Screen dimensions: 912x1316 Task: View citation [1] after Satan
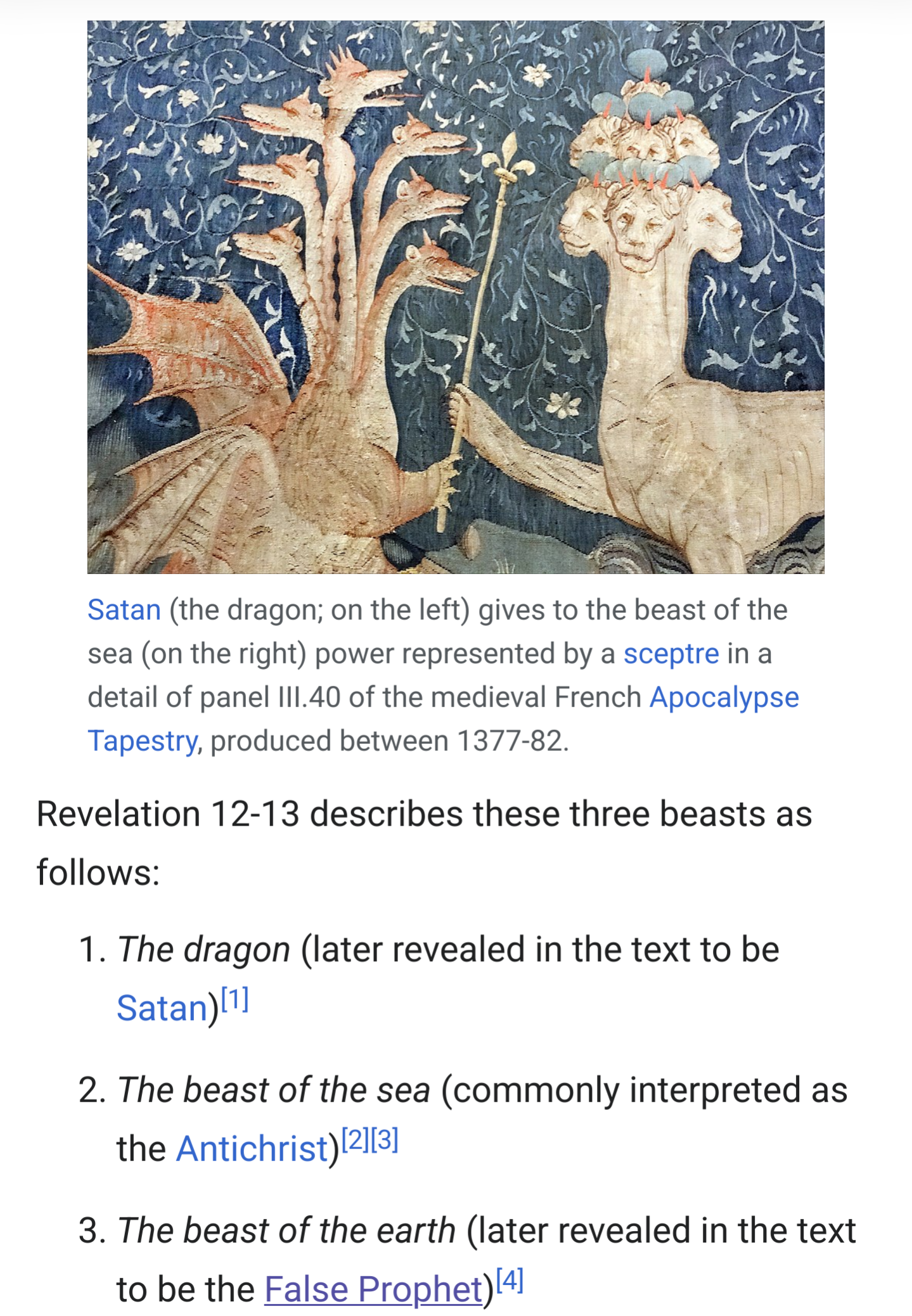pyautogui.click(x=234, y=999)
